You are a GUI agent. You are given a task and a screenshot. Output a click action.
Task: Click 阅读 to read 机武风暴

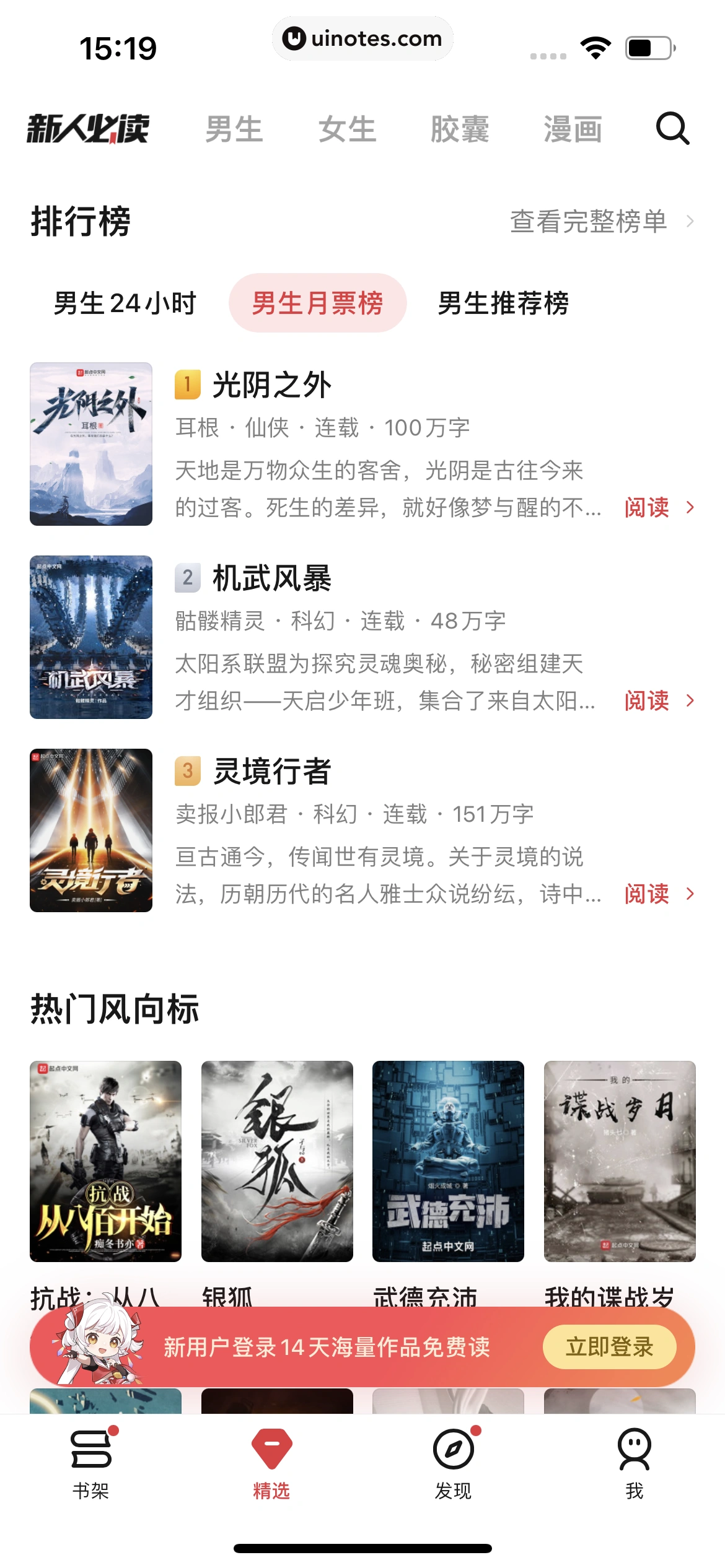(647, 701)
